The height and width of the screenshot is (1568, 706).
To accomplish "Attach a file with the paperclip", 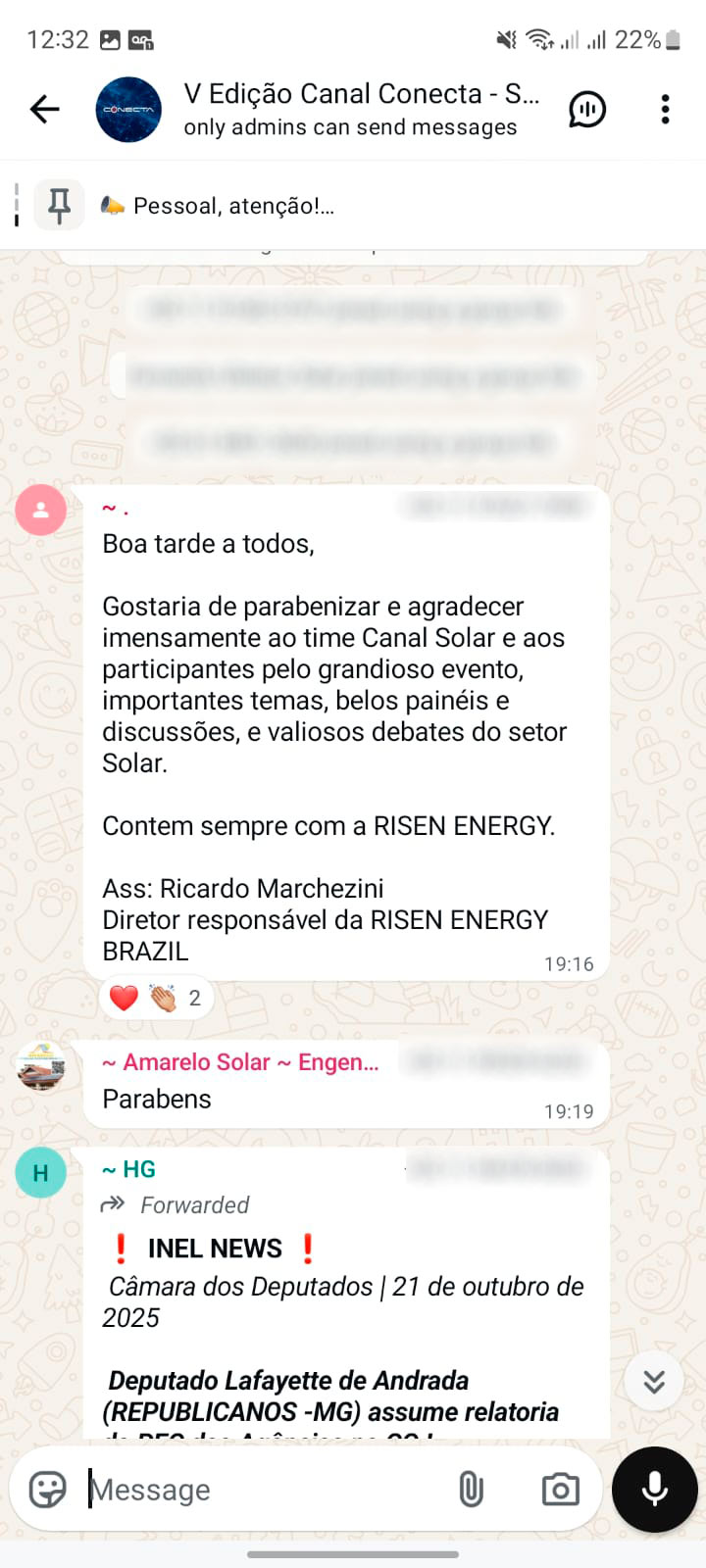I will 471,1490.
